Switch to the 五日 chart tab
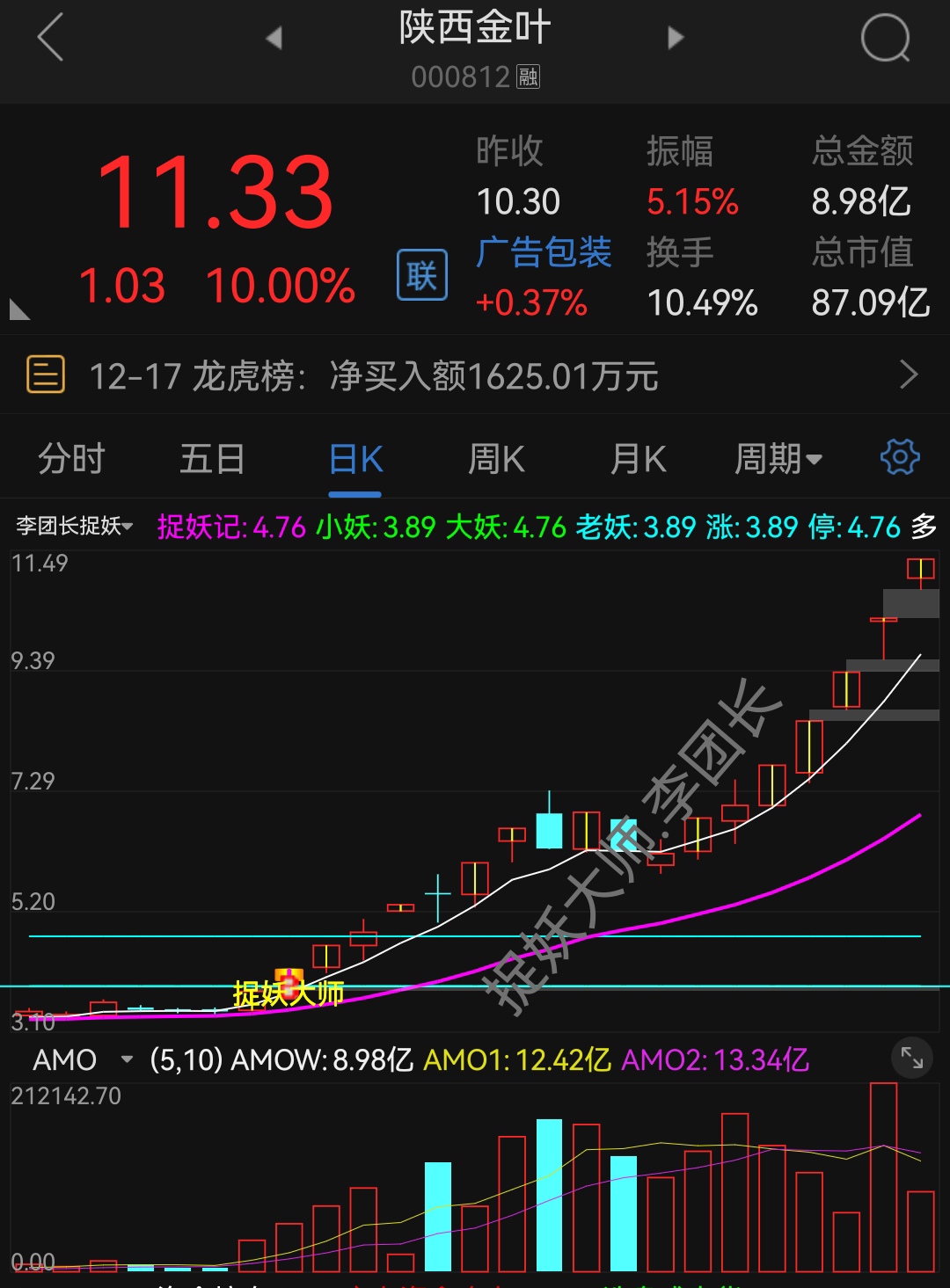The height and width of the screenshot is (1288, 950). coord(212,459)
